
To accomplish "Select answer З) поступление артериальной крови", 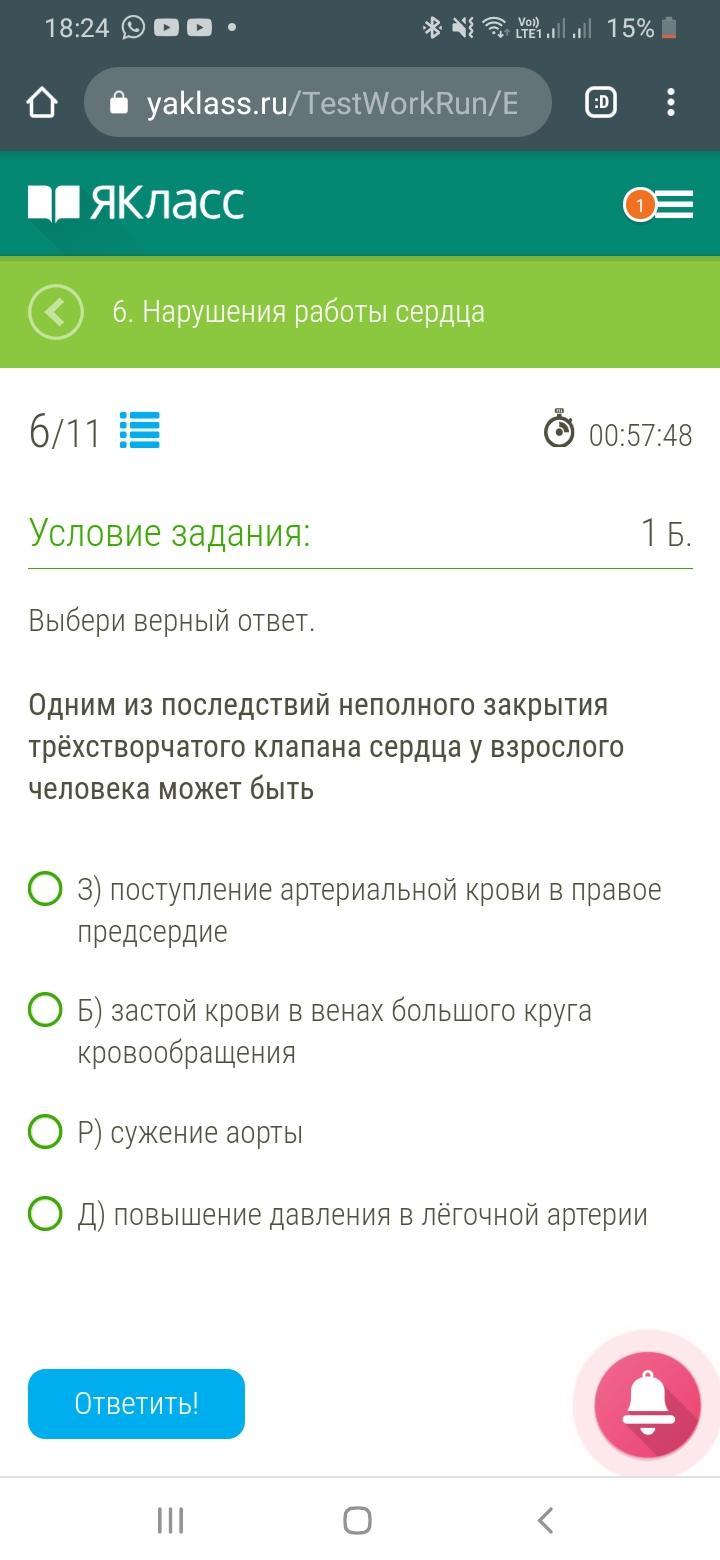I will tap(45, 888).
